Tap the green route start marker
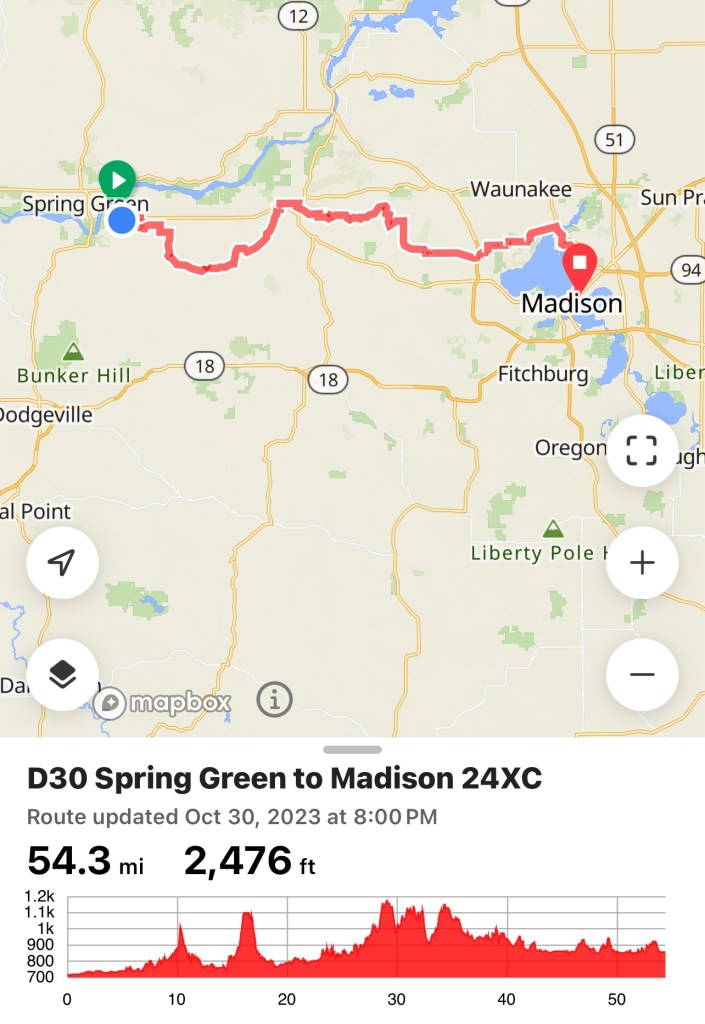 (x=117, y=182)
